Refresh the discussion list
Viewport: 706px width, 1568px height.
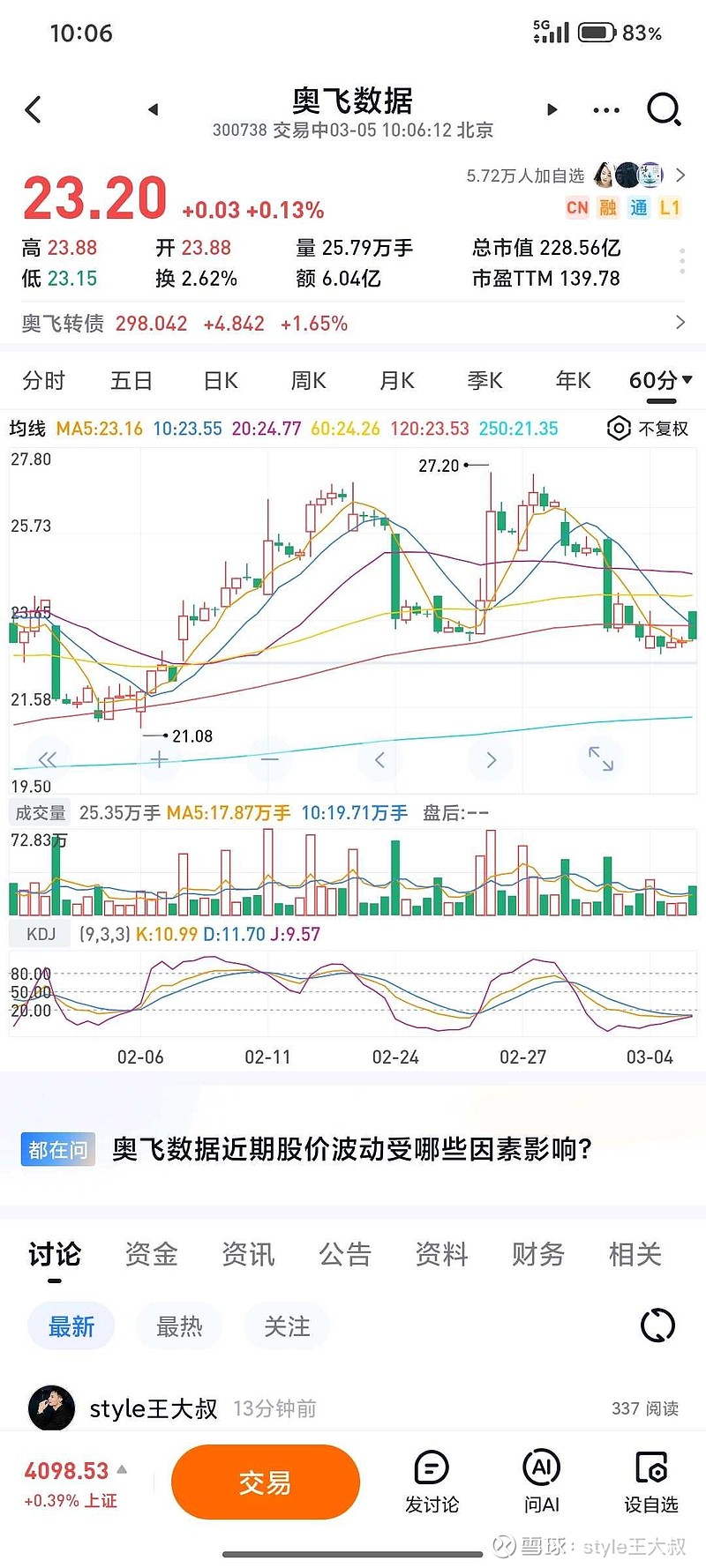tap(657, 1325)
